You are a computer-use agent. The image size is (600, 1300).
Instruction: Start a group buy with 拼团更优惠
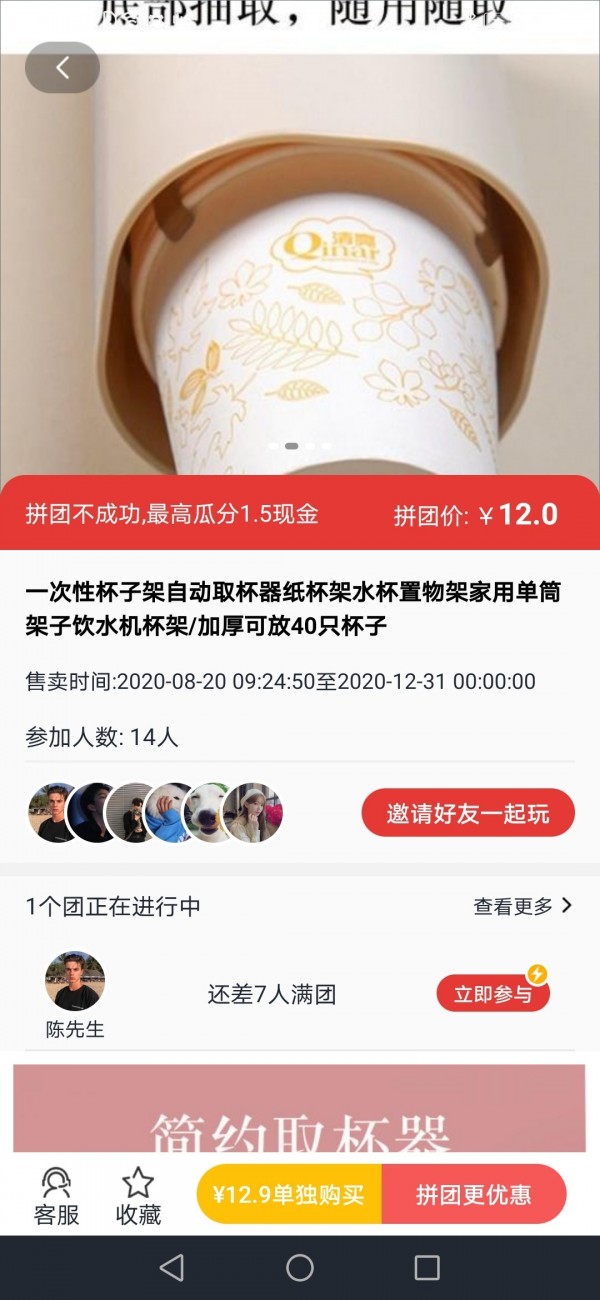[474, 1194]
